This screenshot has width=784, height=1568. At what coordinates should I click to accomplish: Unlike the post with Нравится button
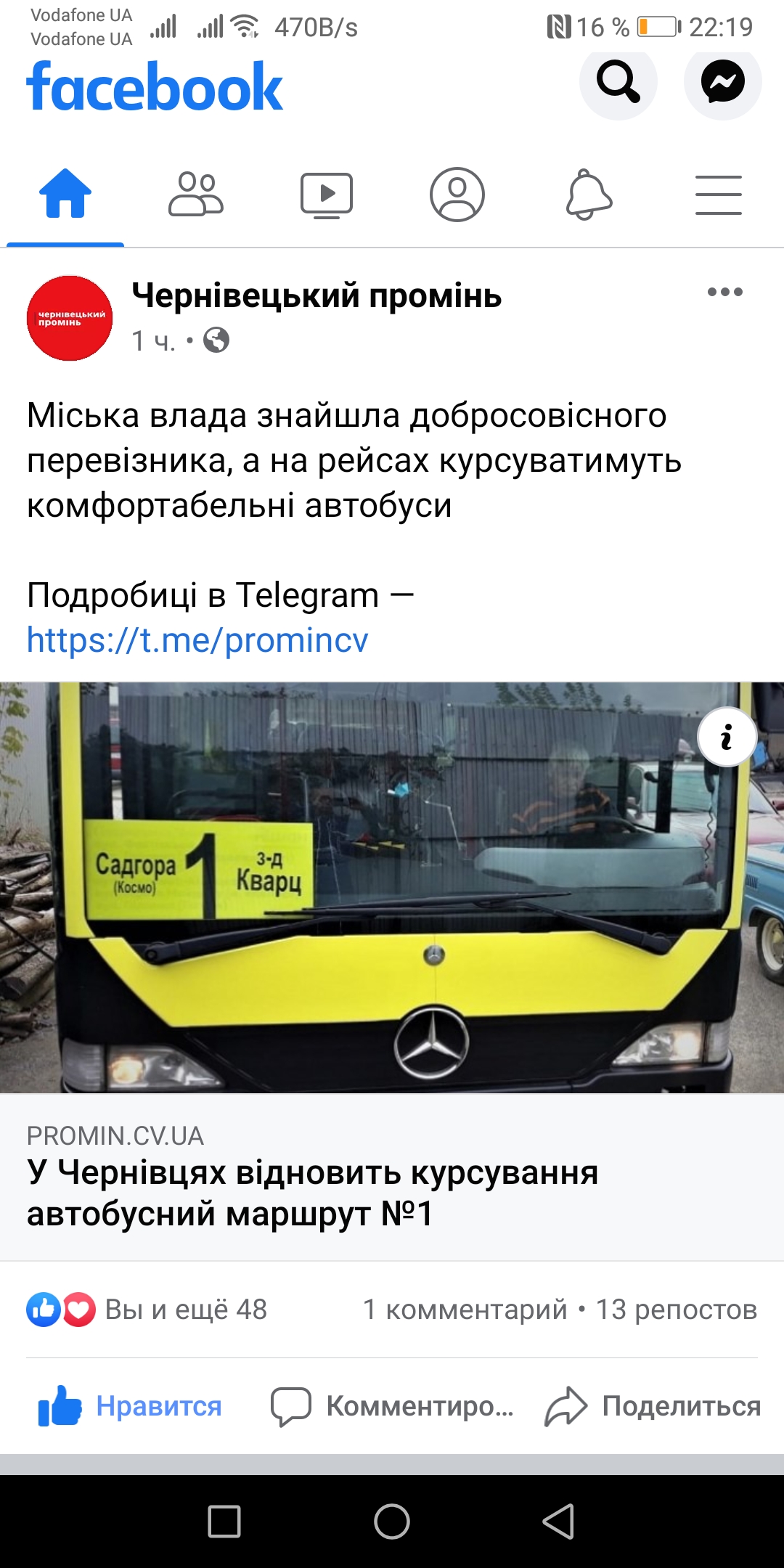coord(131,1407)
